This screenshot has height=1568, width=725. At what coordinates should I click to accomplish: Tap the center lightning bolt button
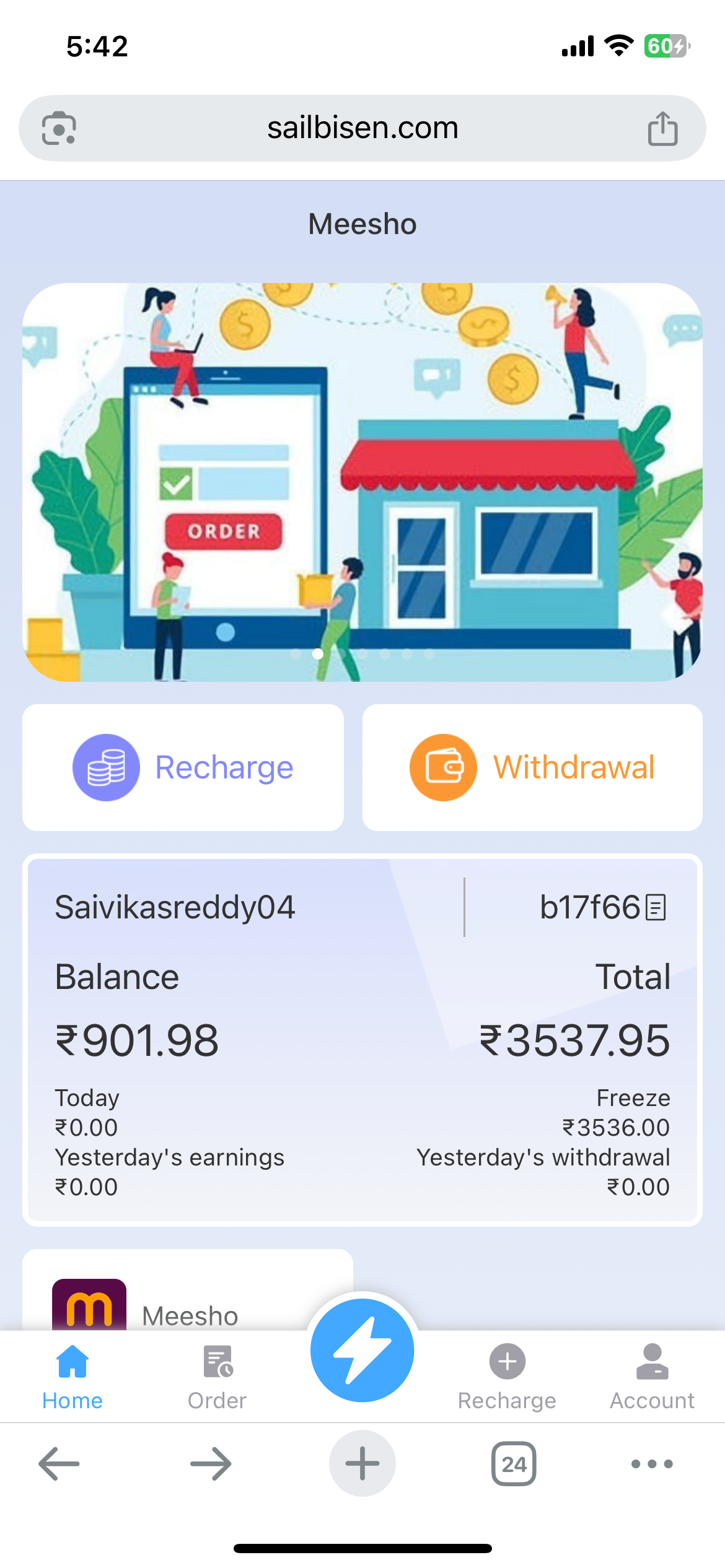click(x=362, y=1351)
